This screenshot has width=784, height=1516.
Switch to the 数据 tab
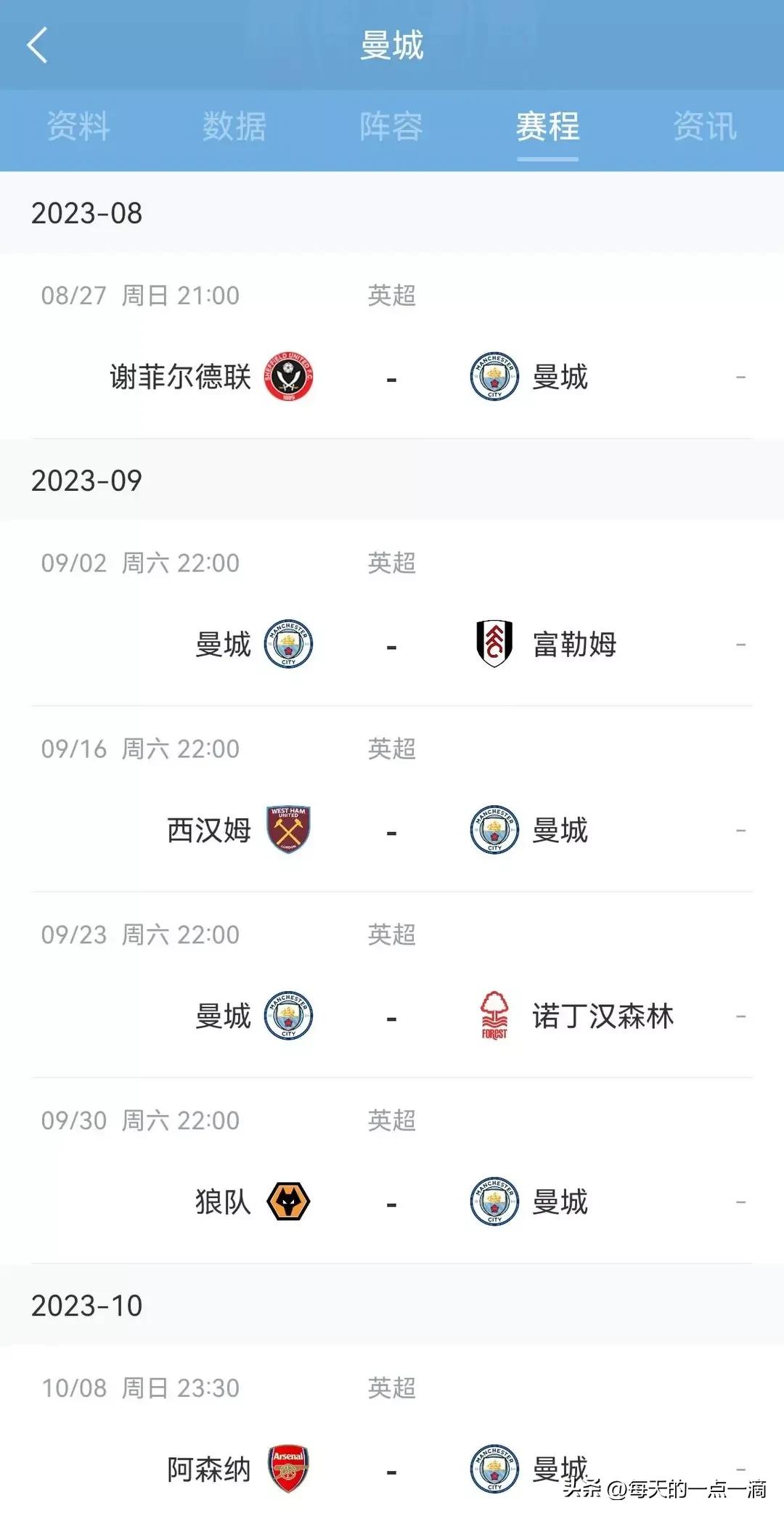234,126
